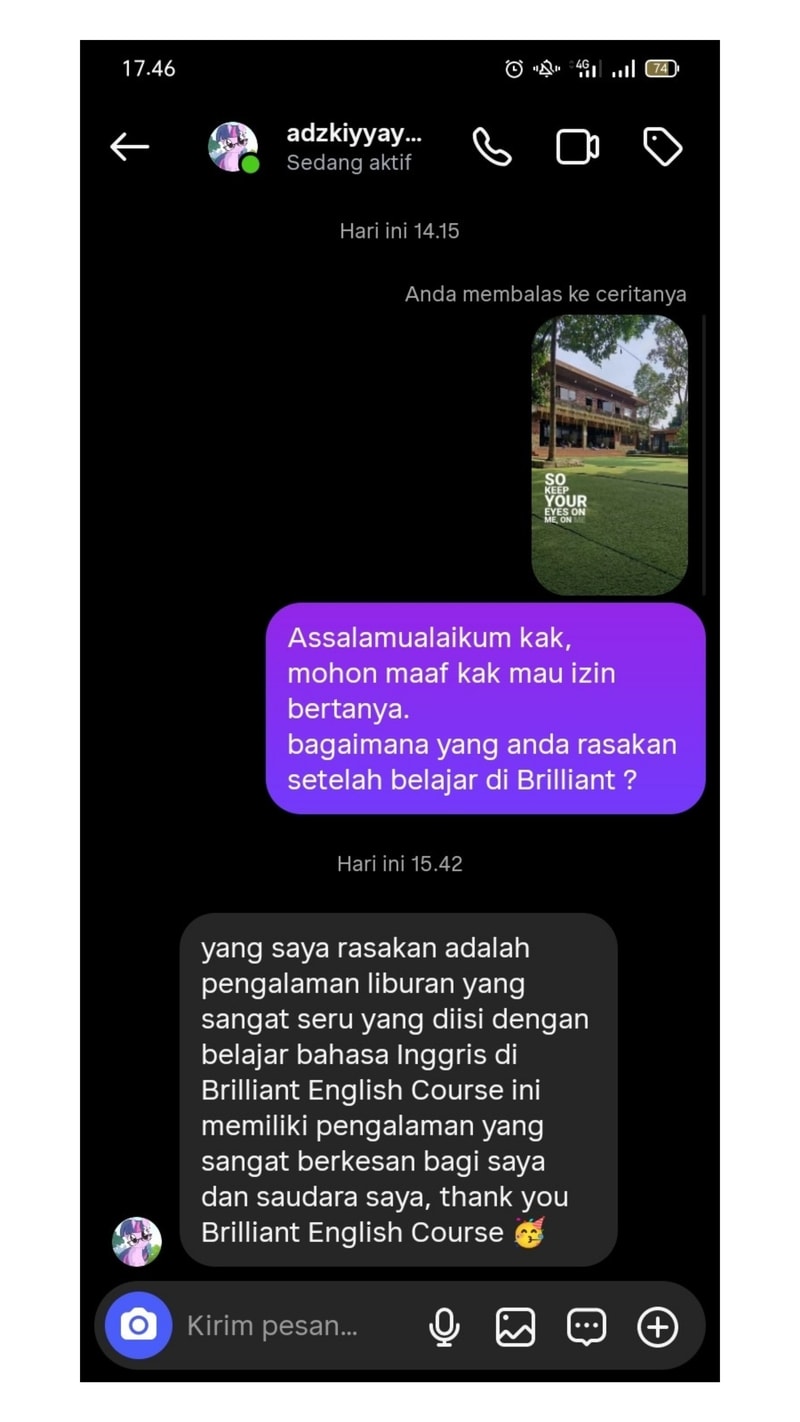
Task: Open the sticker and GIF picker
Action: point(586,1326)
